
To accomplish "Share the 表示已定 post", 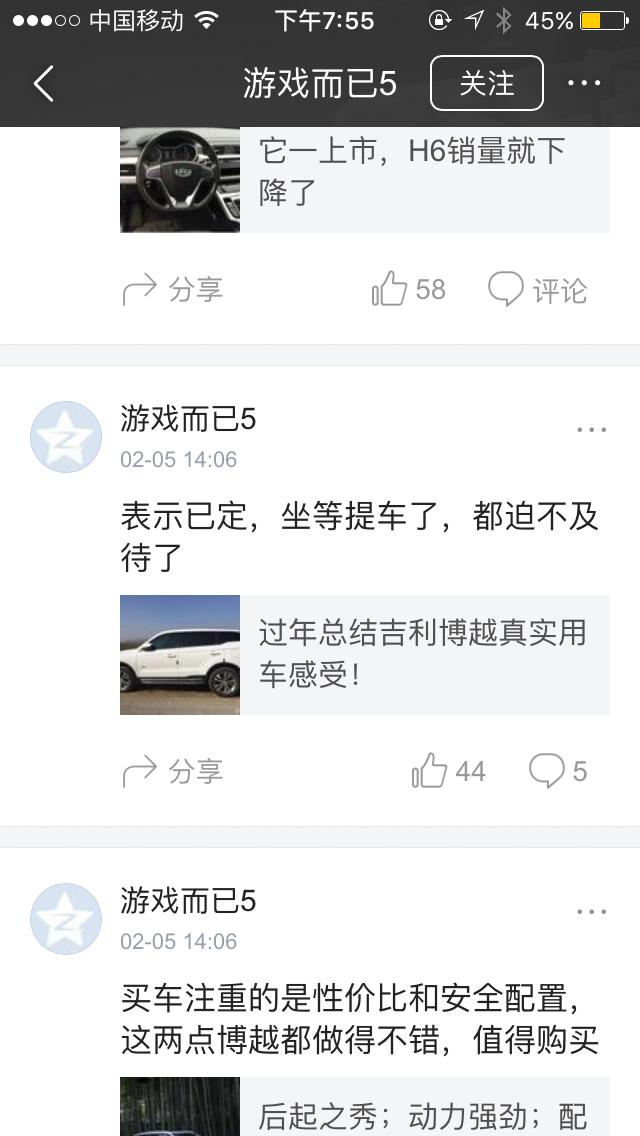I will (172, 772).
